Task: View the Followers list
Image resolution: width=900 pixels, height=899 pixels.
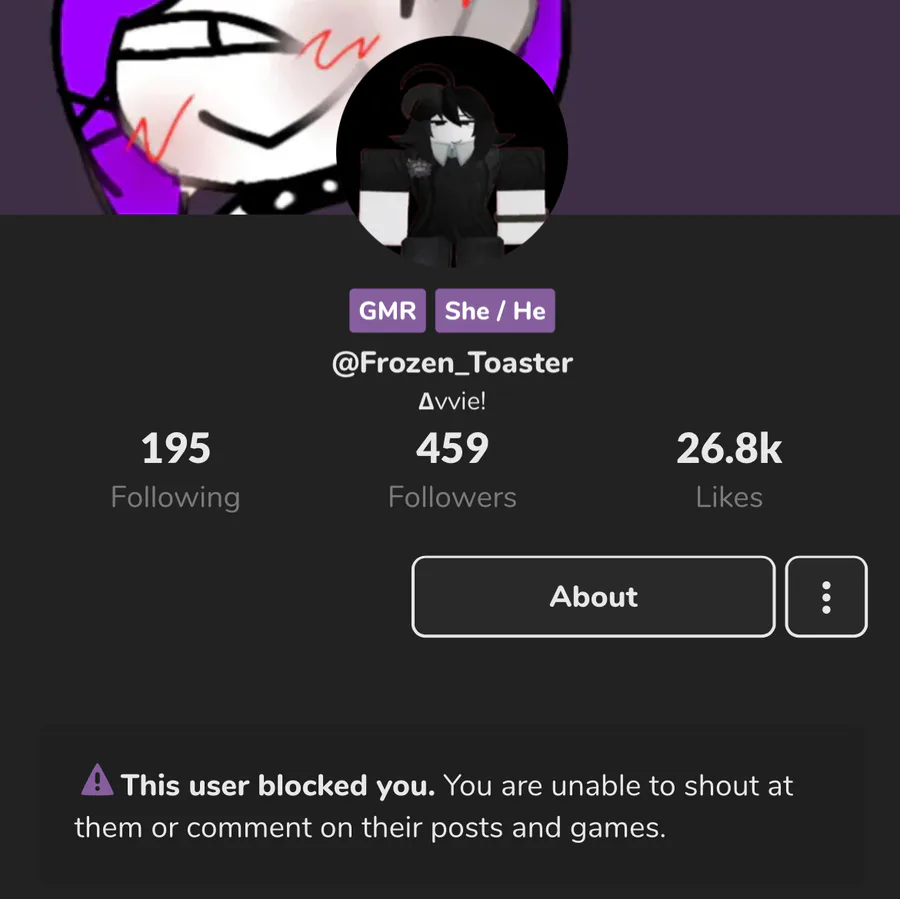Action: (452, 470)
